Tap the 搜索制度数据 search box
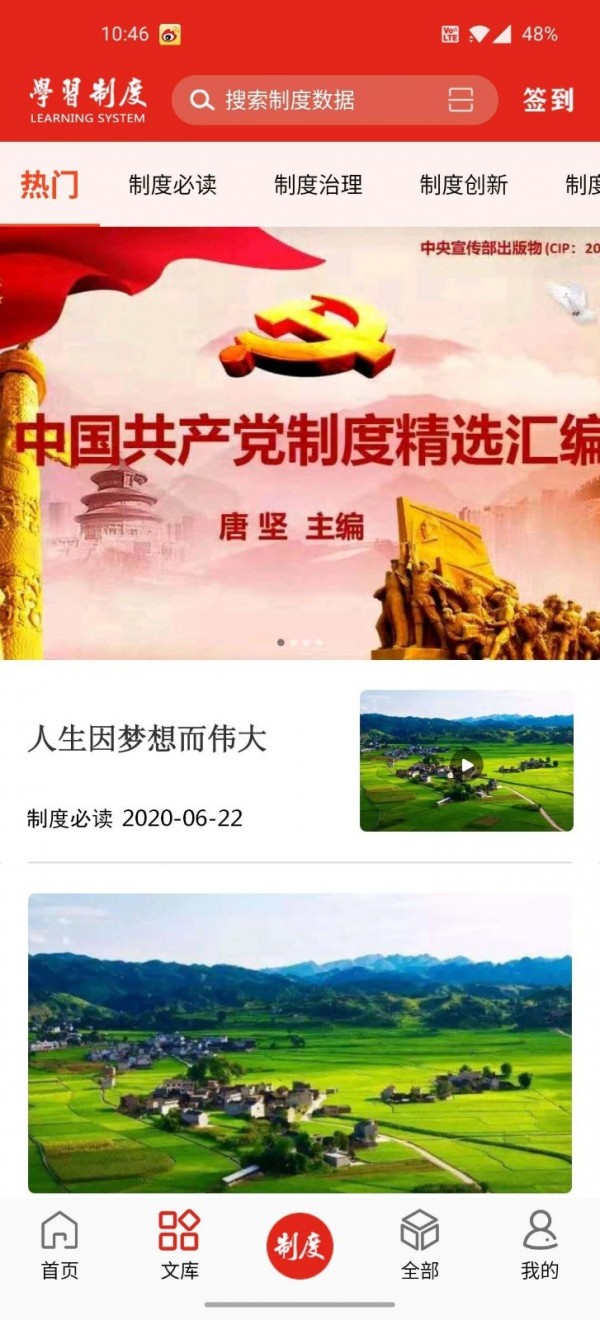Screen dimensions: 600x1320 (x=300, y=100)
